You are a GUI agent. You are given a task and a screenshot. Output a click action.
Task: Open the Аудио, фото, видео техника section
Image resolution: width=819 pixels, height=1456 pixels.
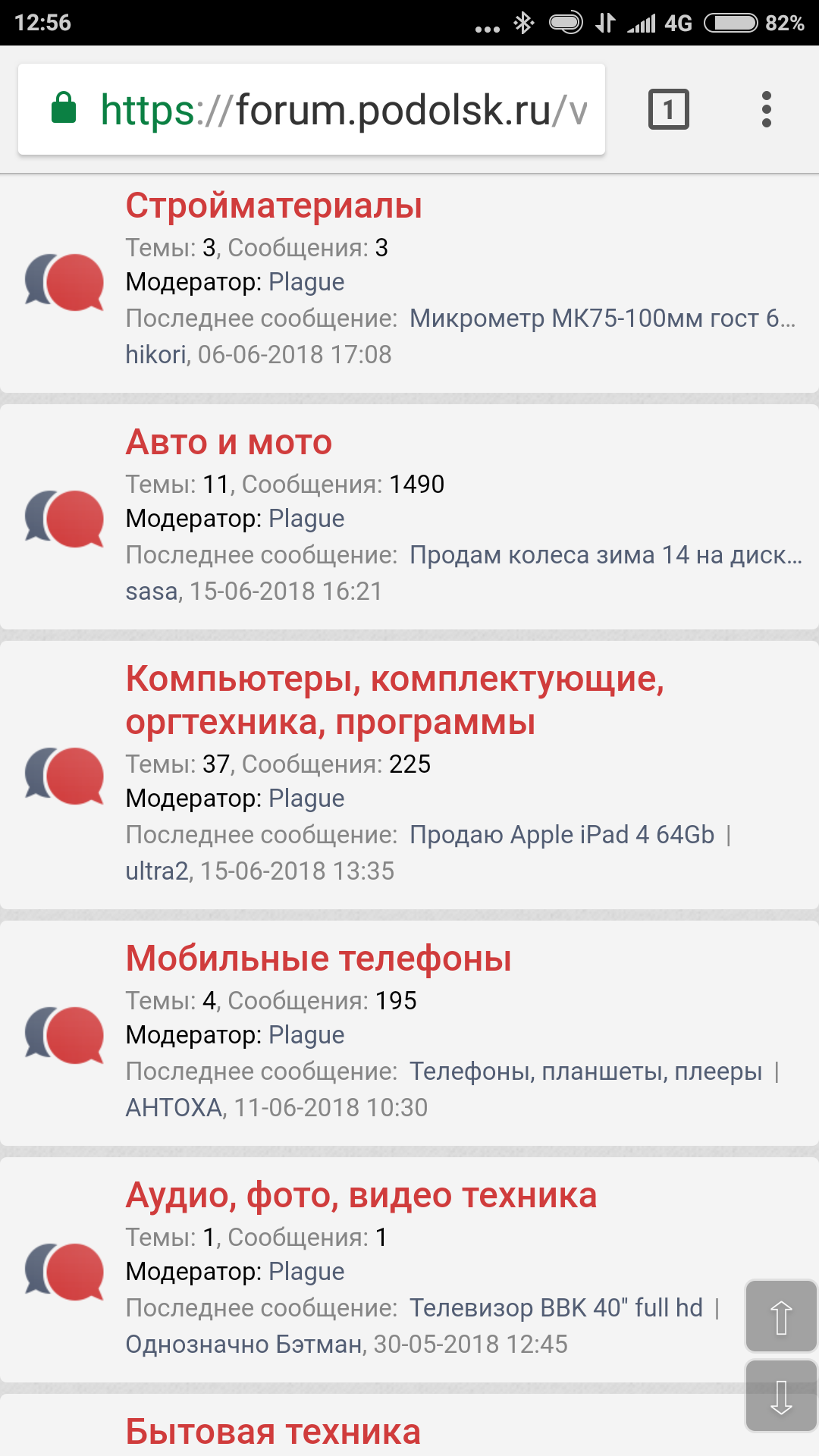point(361,1195)
